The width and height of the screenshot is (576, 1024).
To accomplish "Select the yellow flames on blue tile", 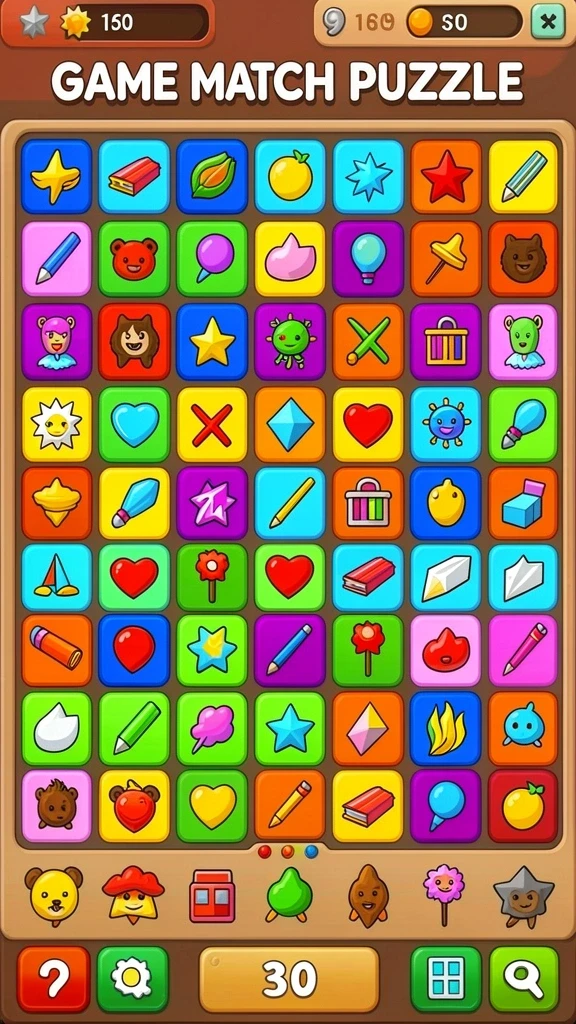I will (446, 728).
